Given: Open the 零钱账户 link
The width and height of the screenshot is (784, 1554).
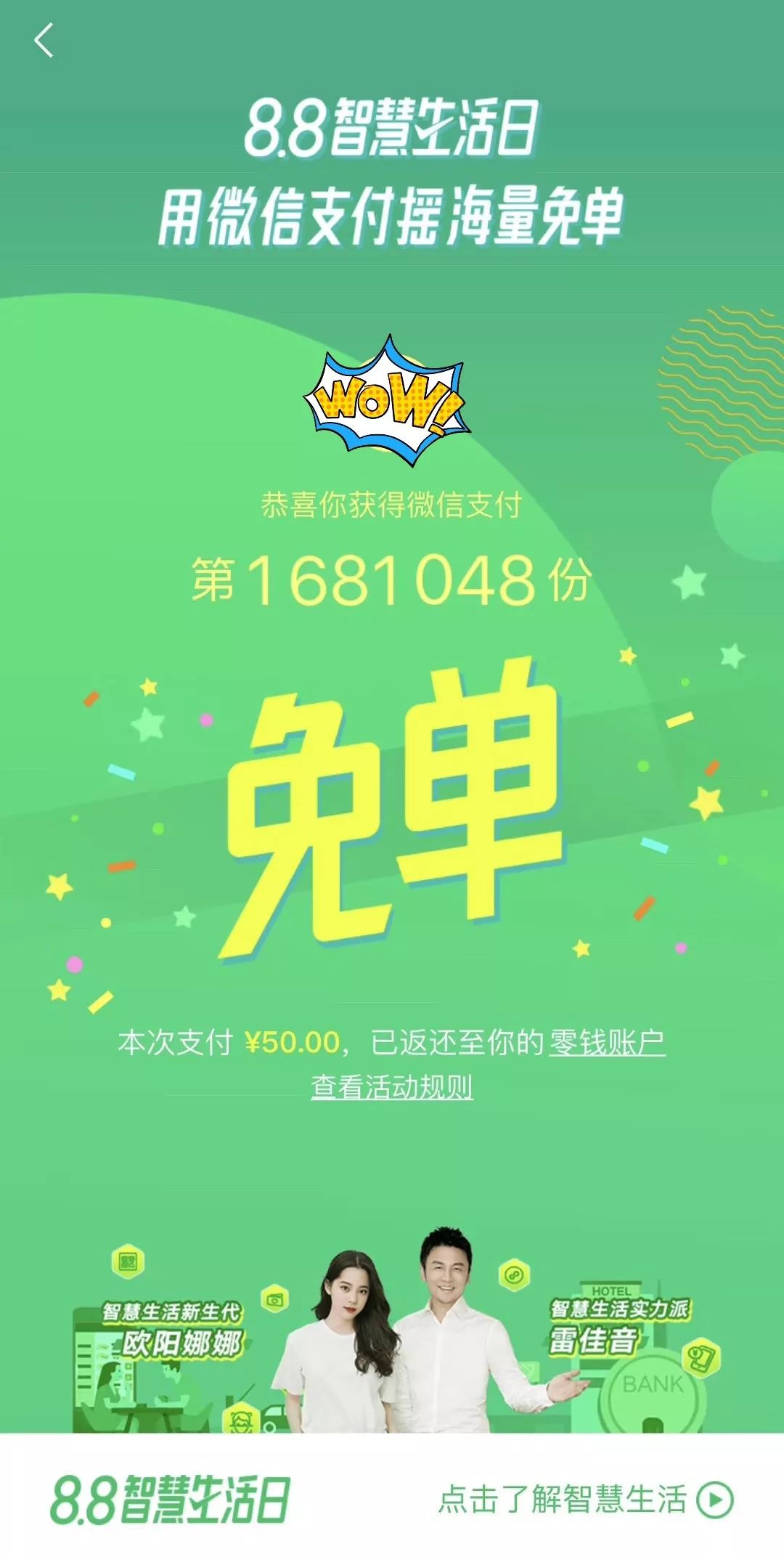Looking at the screenshot, I should pos(607,1043).
